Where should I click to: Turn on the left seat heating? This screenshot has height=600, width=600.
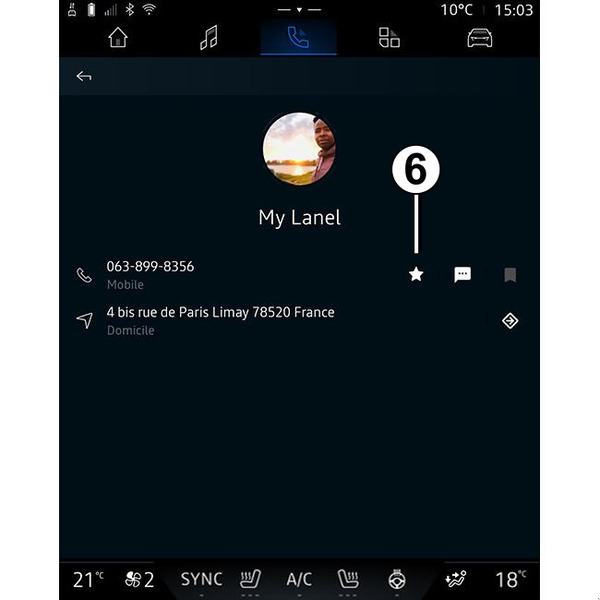(251, 579)
